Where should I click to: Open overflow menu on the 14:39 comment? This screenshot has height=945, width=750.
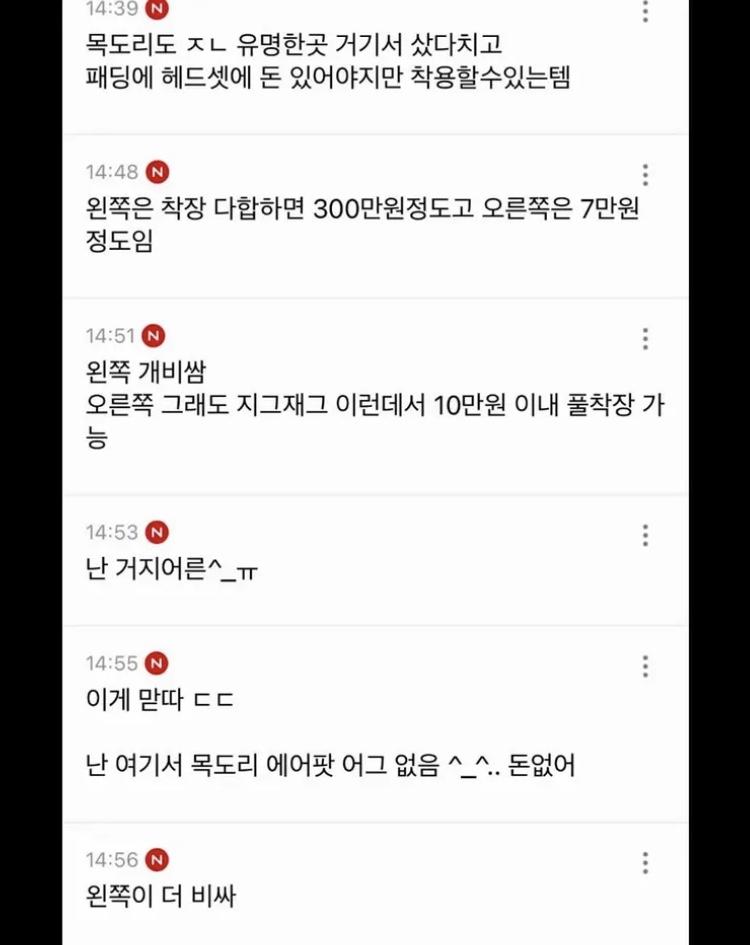point(646,11)
